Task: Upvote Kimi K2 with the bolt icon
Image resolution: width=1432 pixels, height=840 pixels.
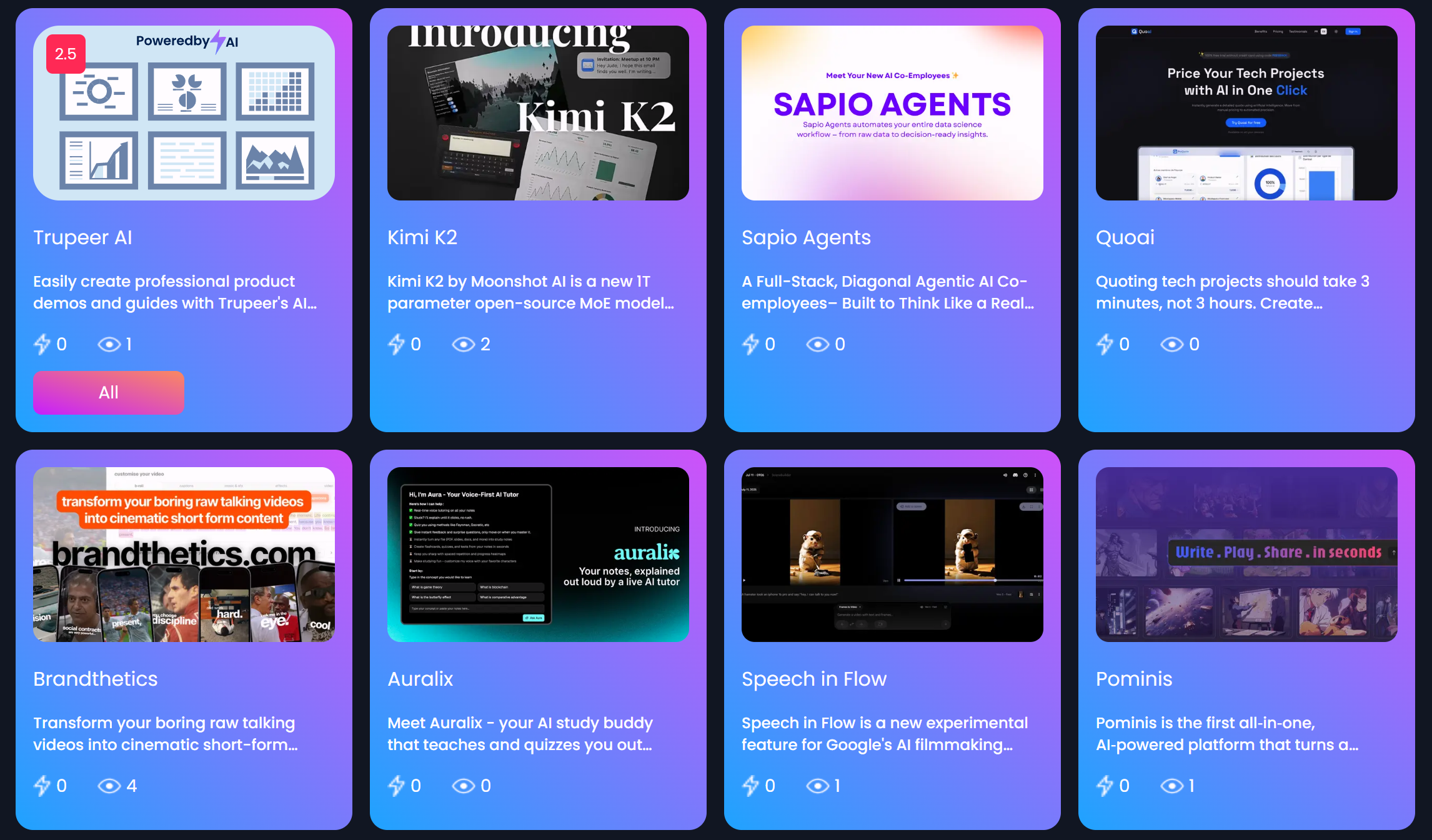Action: pyautogui.click(x=396, y=344)
